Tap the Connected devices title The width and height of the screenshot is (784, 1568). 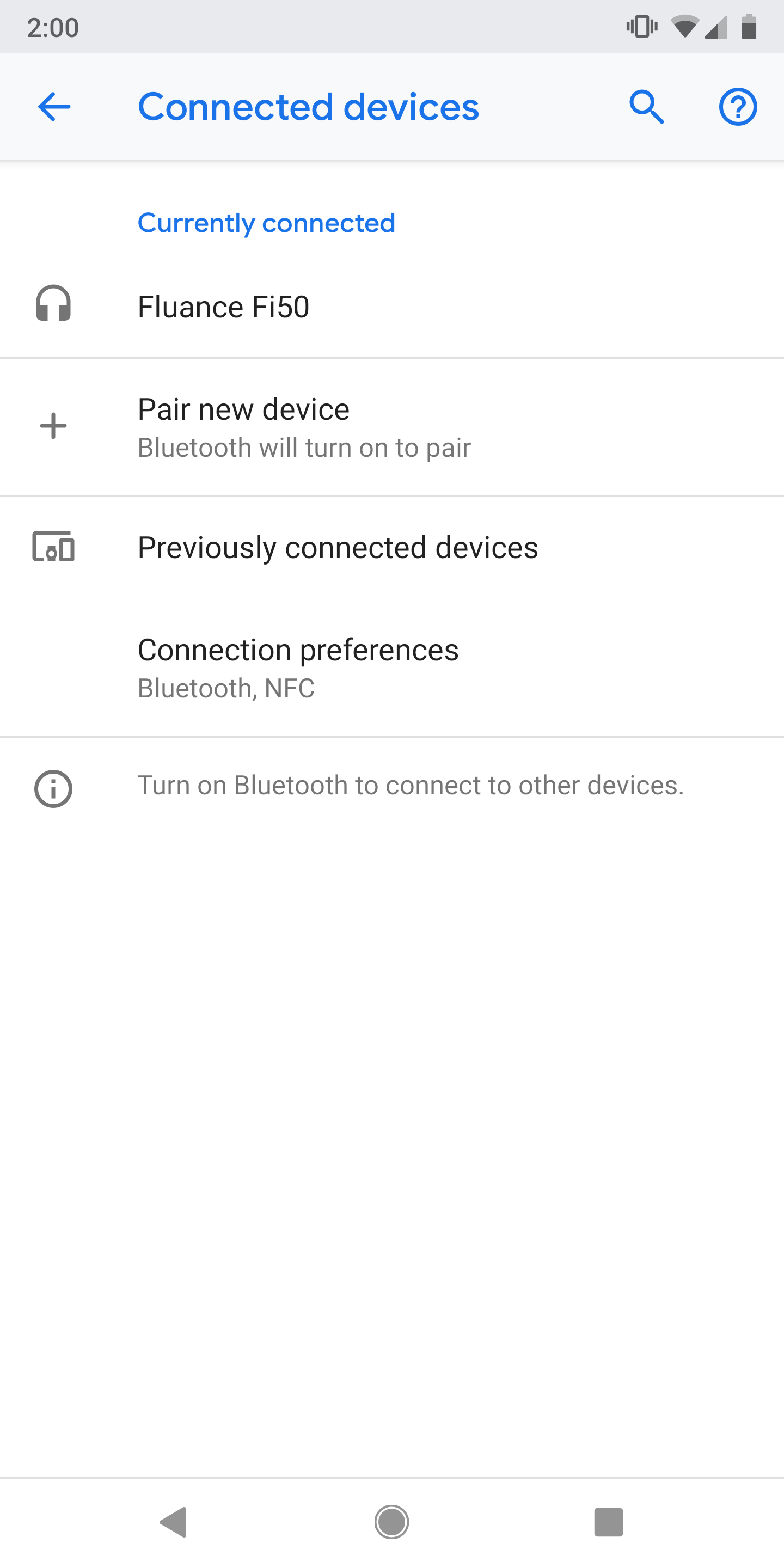coord(309,107)
